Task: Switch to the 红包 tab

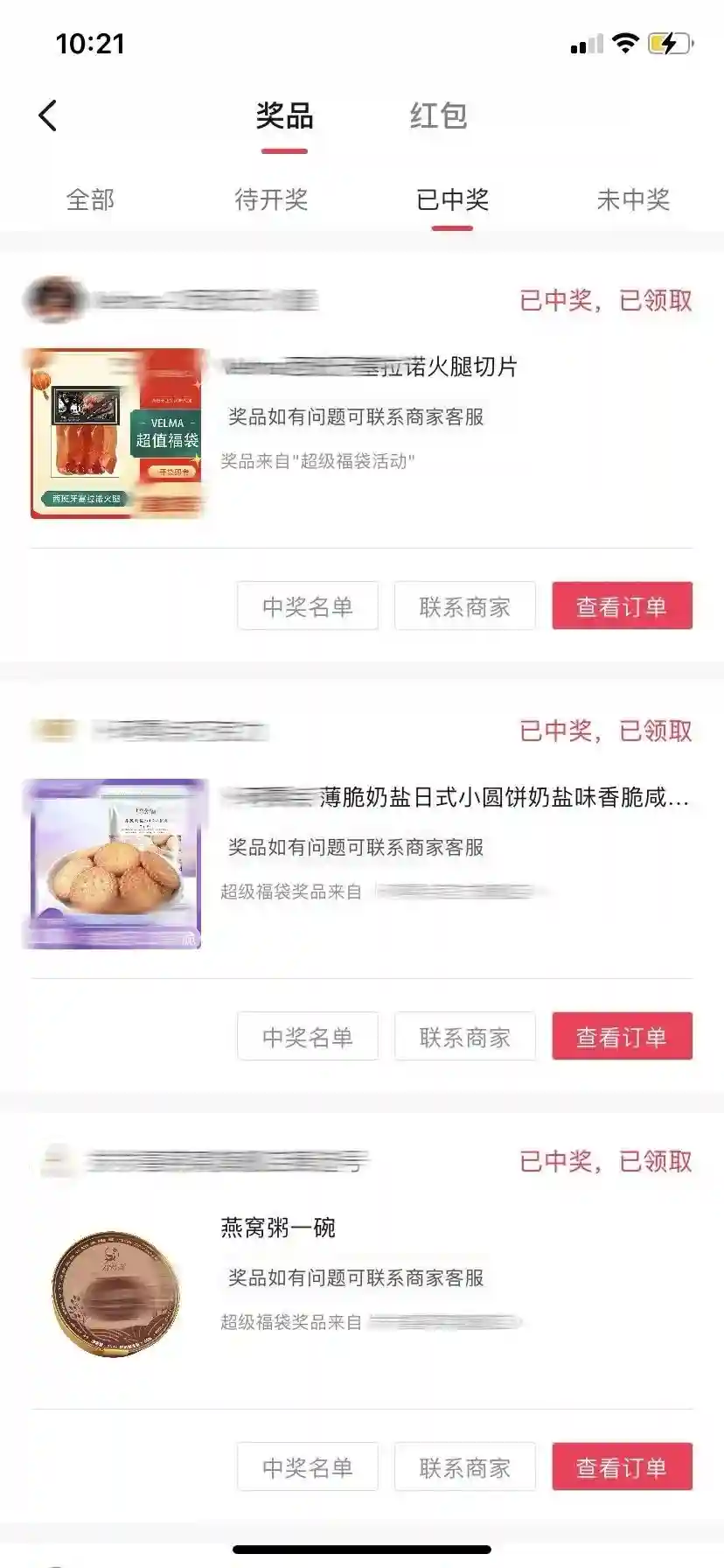Action: tap(438, 115)
